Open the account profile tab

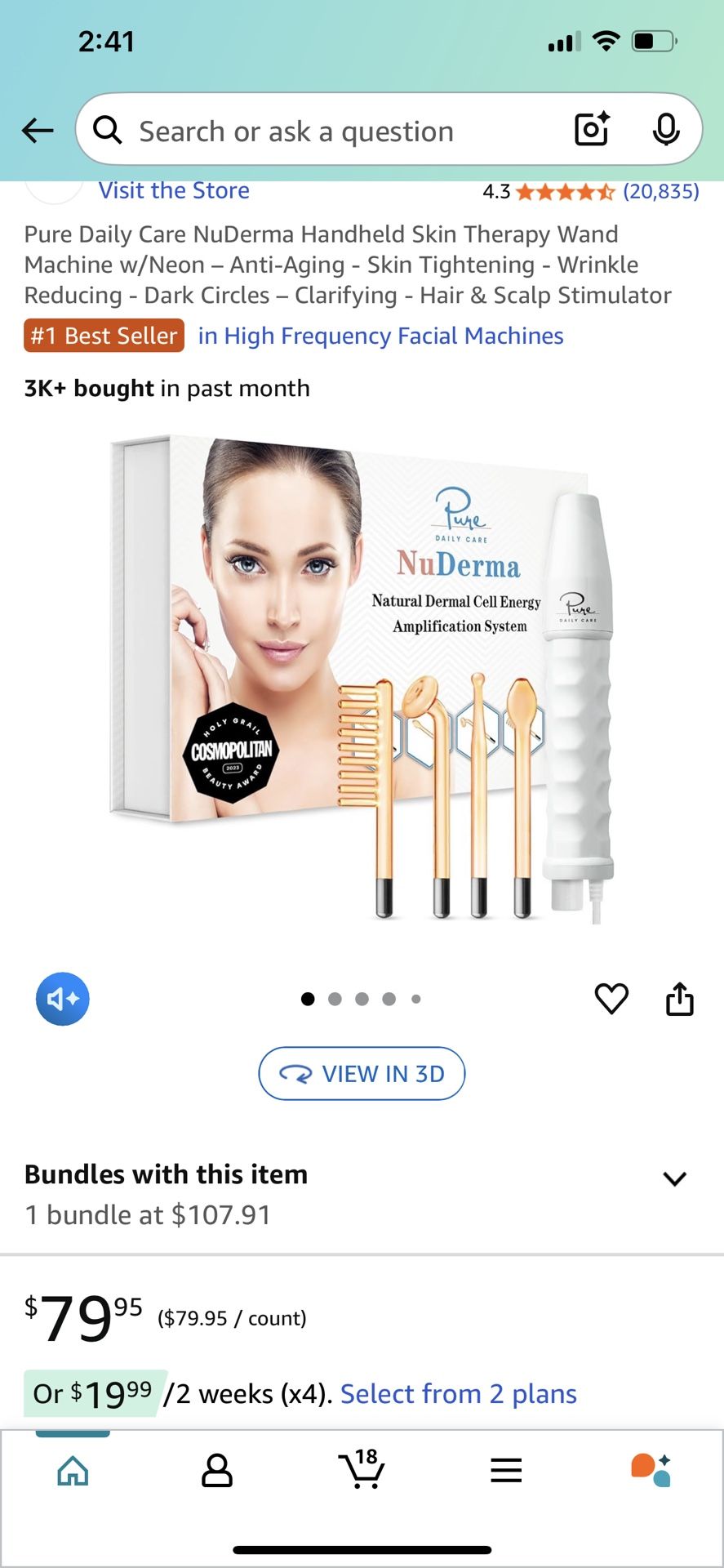[x=217, y=1471]
